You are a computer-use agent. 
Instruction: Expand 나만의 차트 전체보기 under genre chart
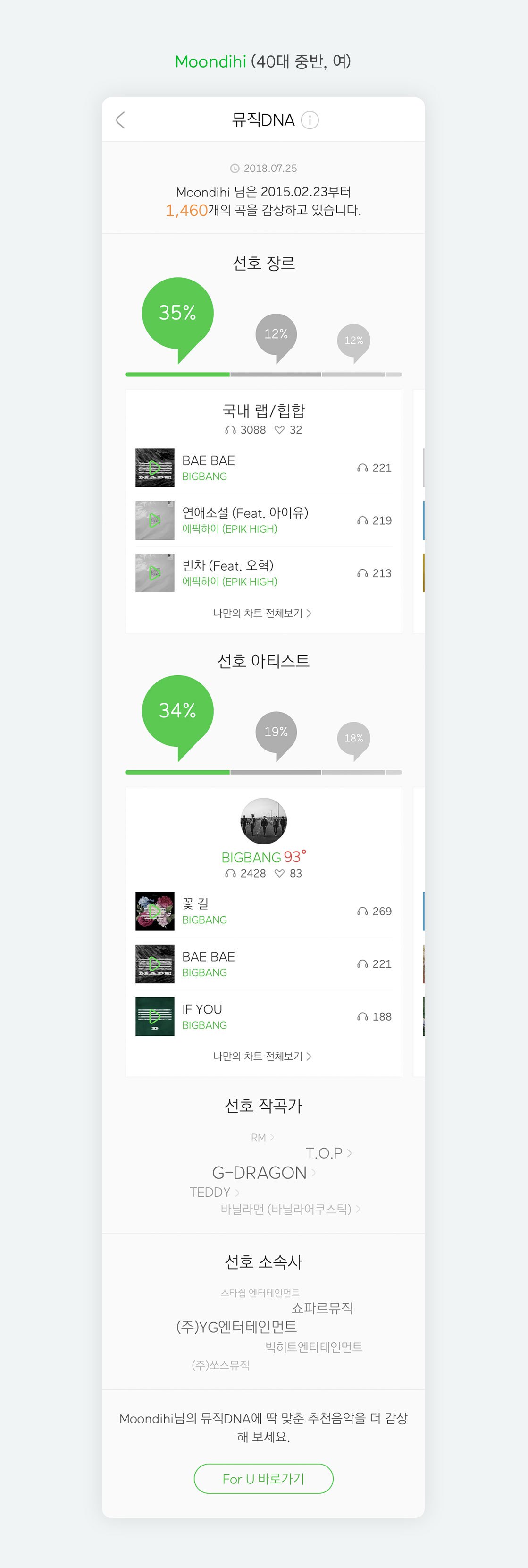[263, 614]
